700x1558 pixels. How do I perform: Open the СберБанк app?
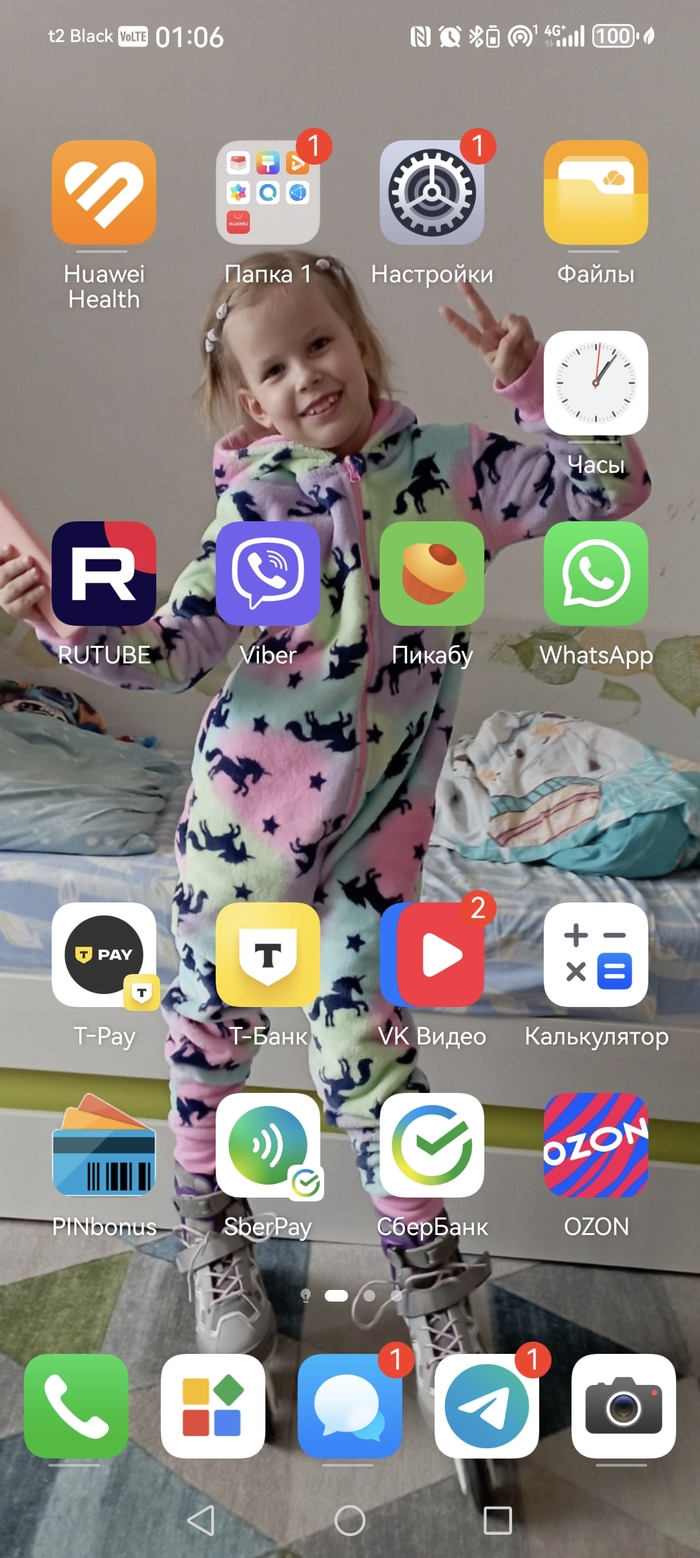pyautogui.click(x=432, y=1145)
